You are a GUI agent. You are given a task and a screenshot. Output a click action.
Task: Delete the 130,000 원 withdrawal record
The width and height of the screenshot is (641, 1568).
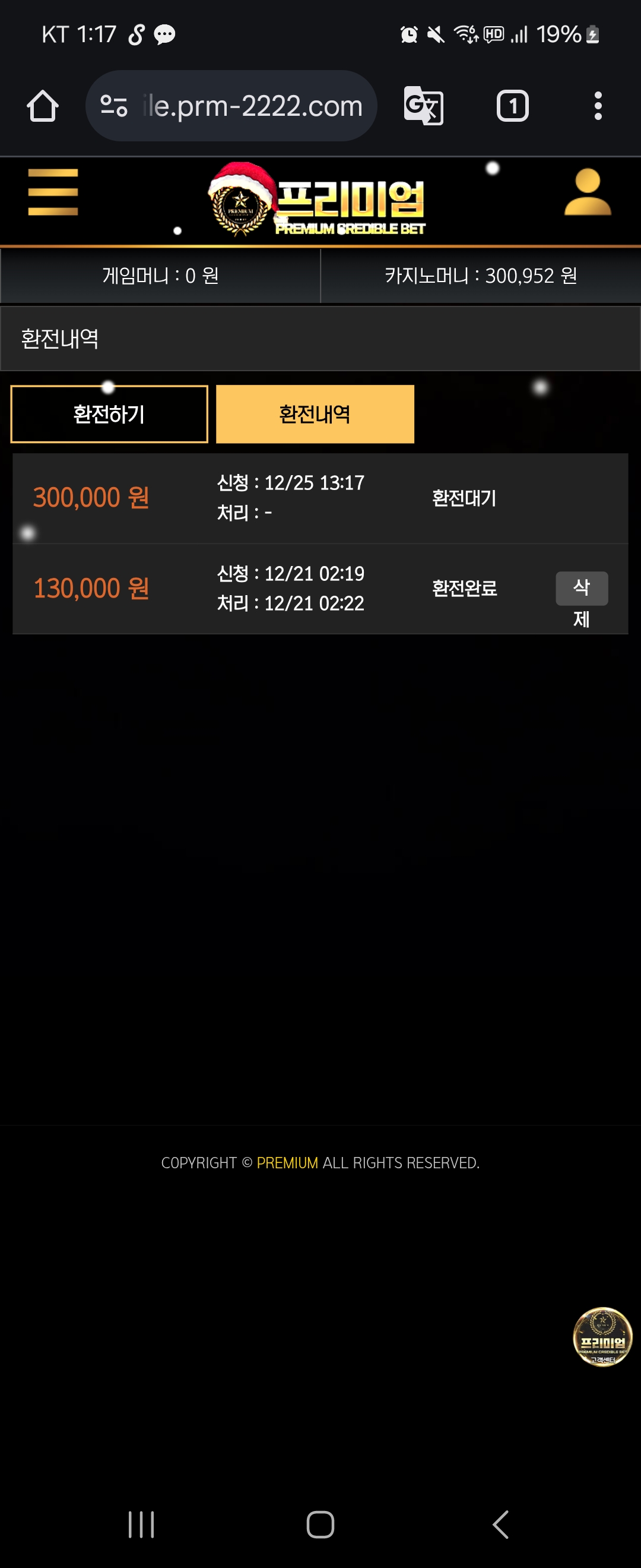582,589
